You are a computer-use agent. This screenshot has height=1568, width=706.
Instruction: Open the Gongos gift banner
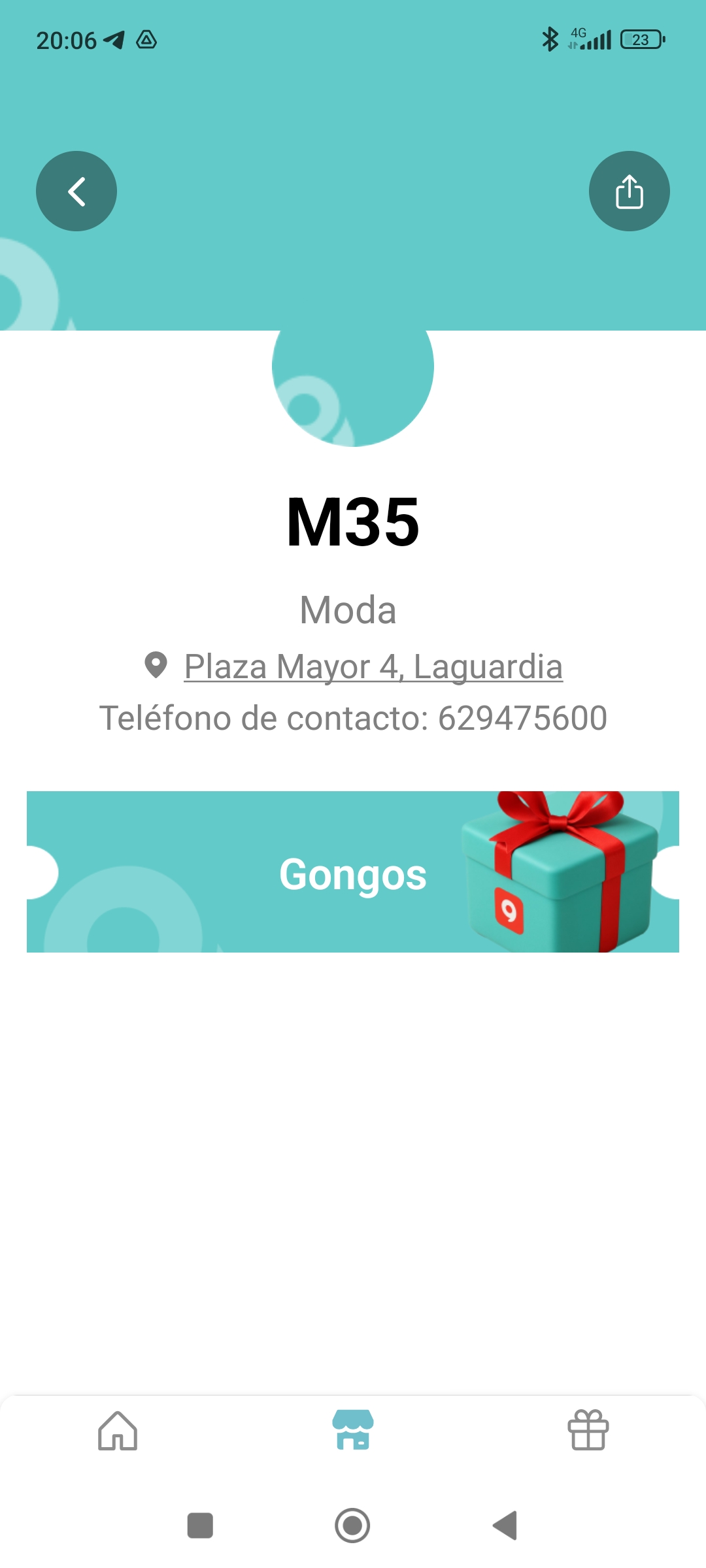coord(353,872)
